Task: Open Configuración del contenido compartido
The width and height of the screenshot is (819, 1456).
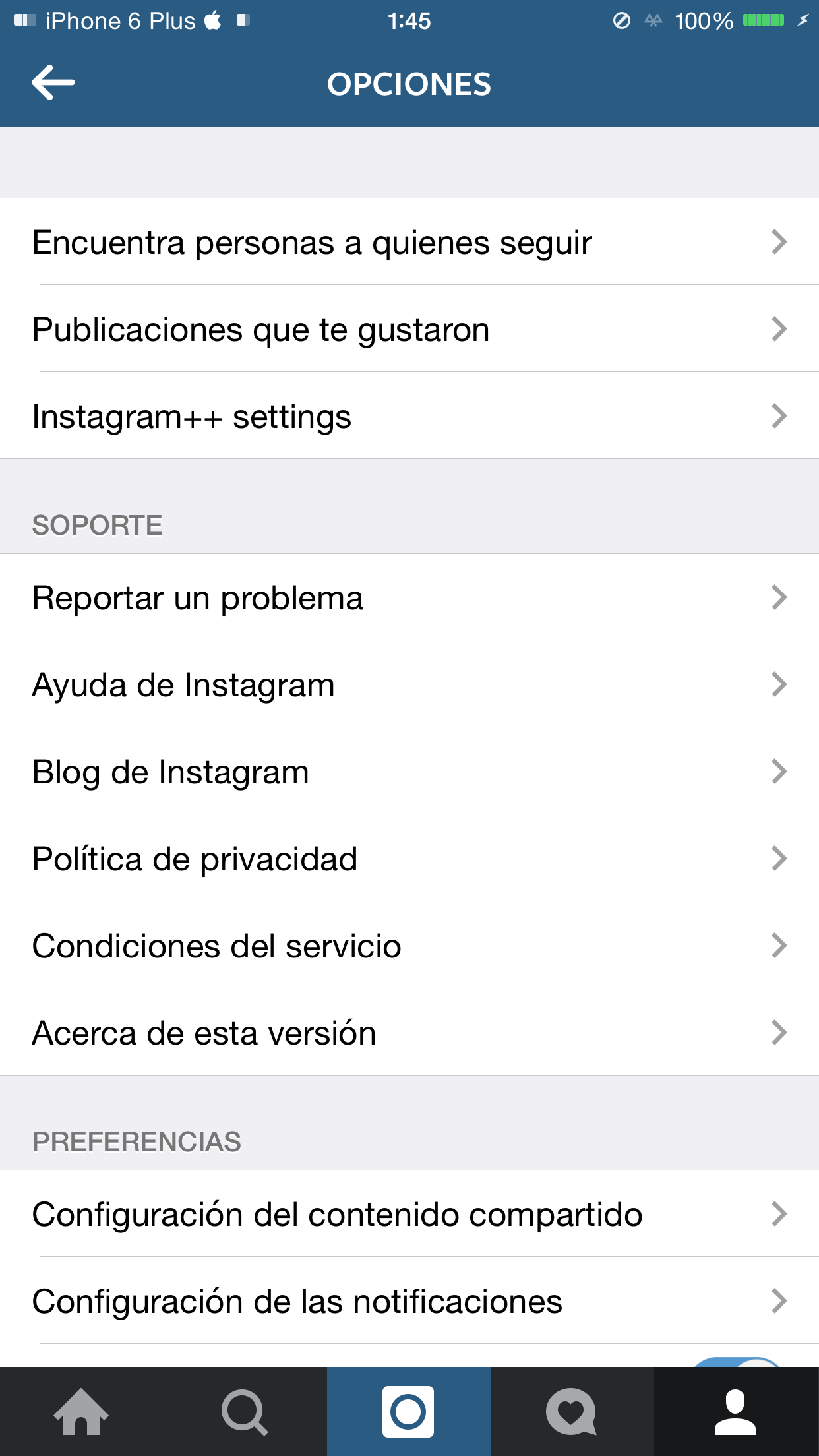Action: (409, 1214)
